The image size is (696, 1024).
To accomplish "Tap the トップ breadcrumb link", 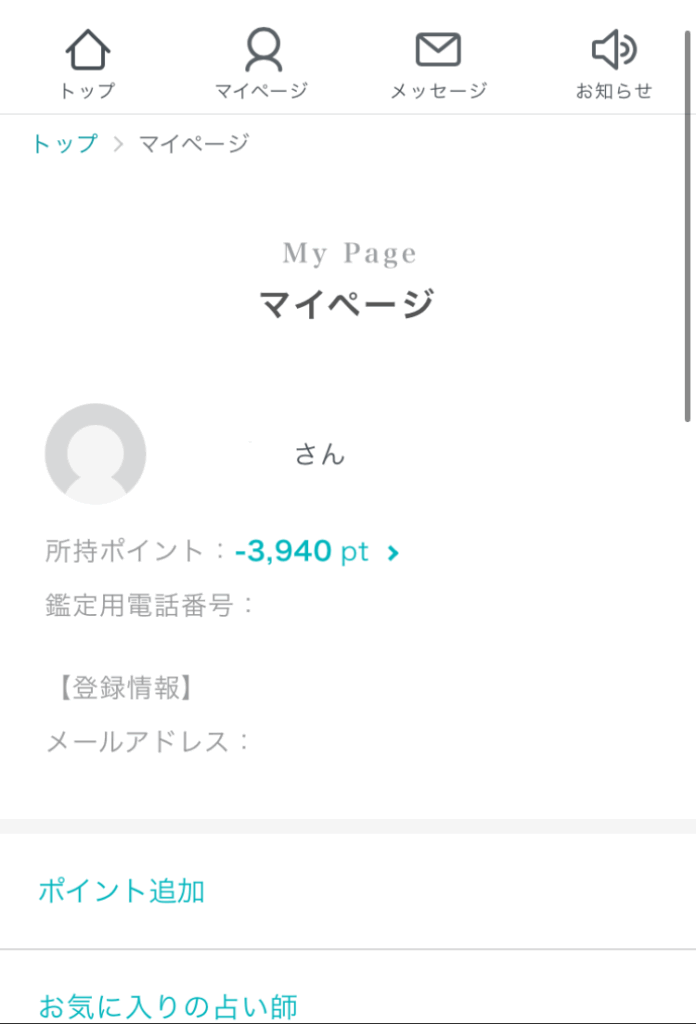I will [x=65, y=143].
